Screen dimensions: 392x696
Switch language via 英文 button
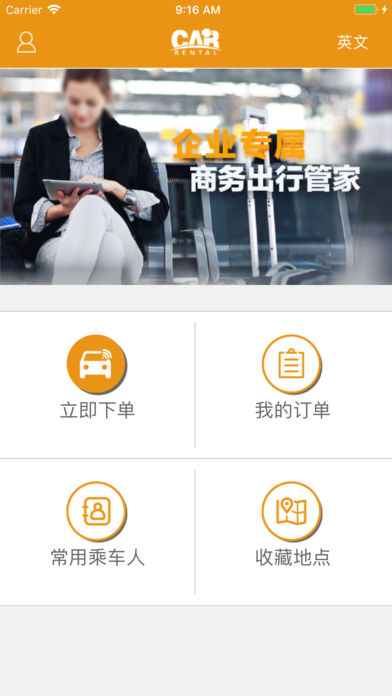pyautogui.click(x=352, y=42)
